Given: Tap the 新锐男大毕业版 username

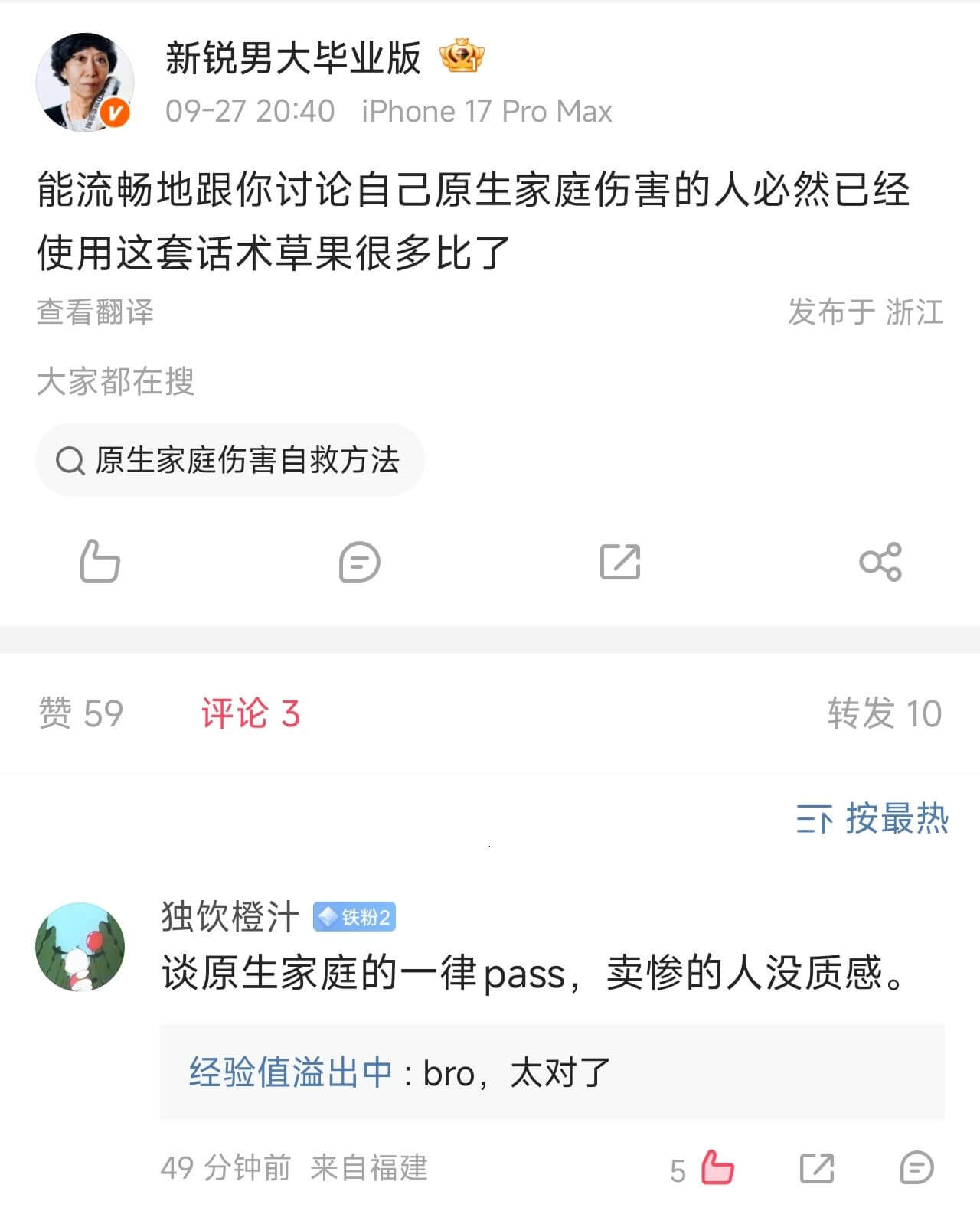Looking at the screenshot, I should tap(292, 58).
